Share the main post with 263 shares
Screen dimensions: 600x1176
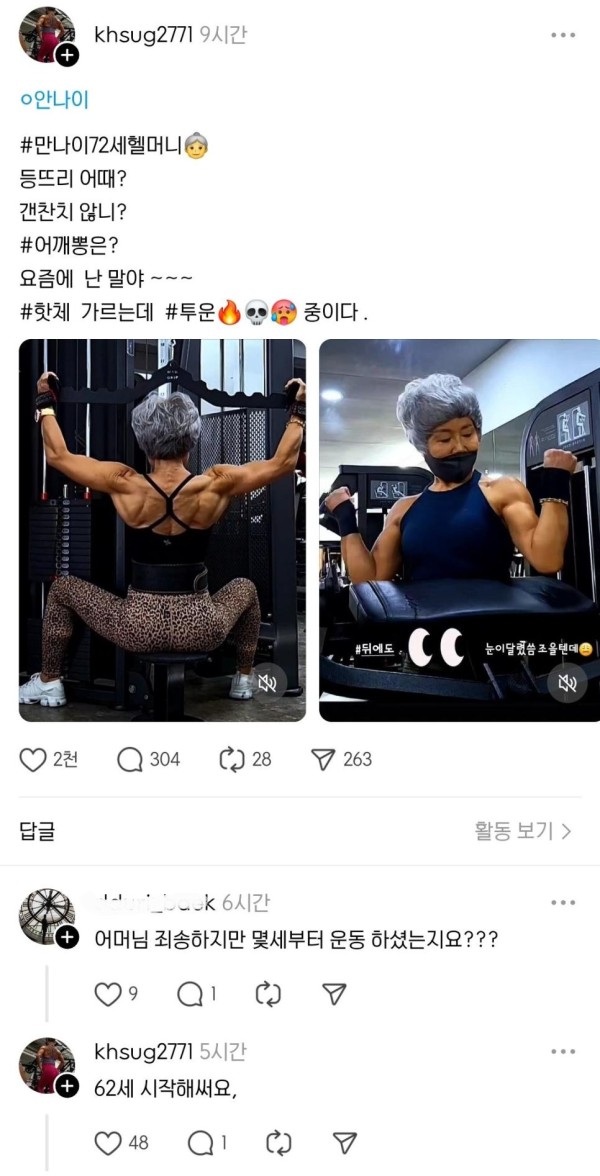coord(322,759)
